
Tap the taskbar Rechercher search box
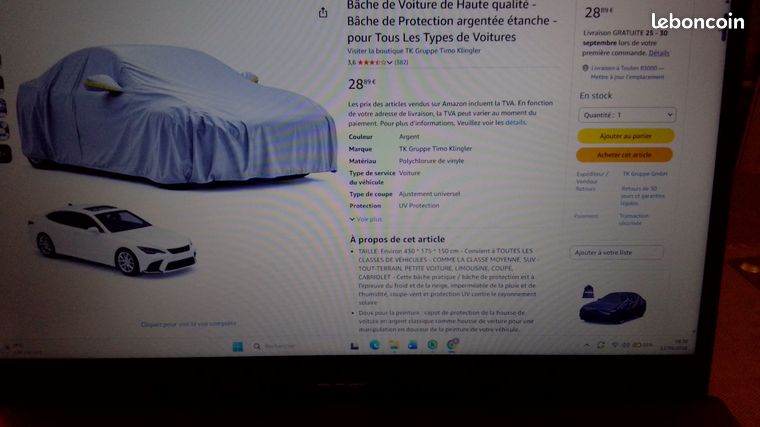[x=274, y=346]
